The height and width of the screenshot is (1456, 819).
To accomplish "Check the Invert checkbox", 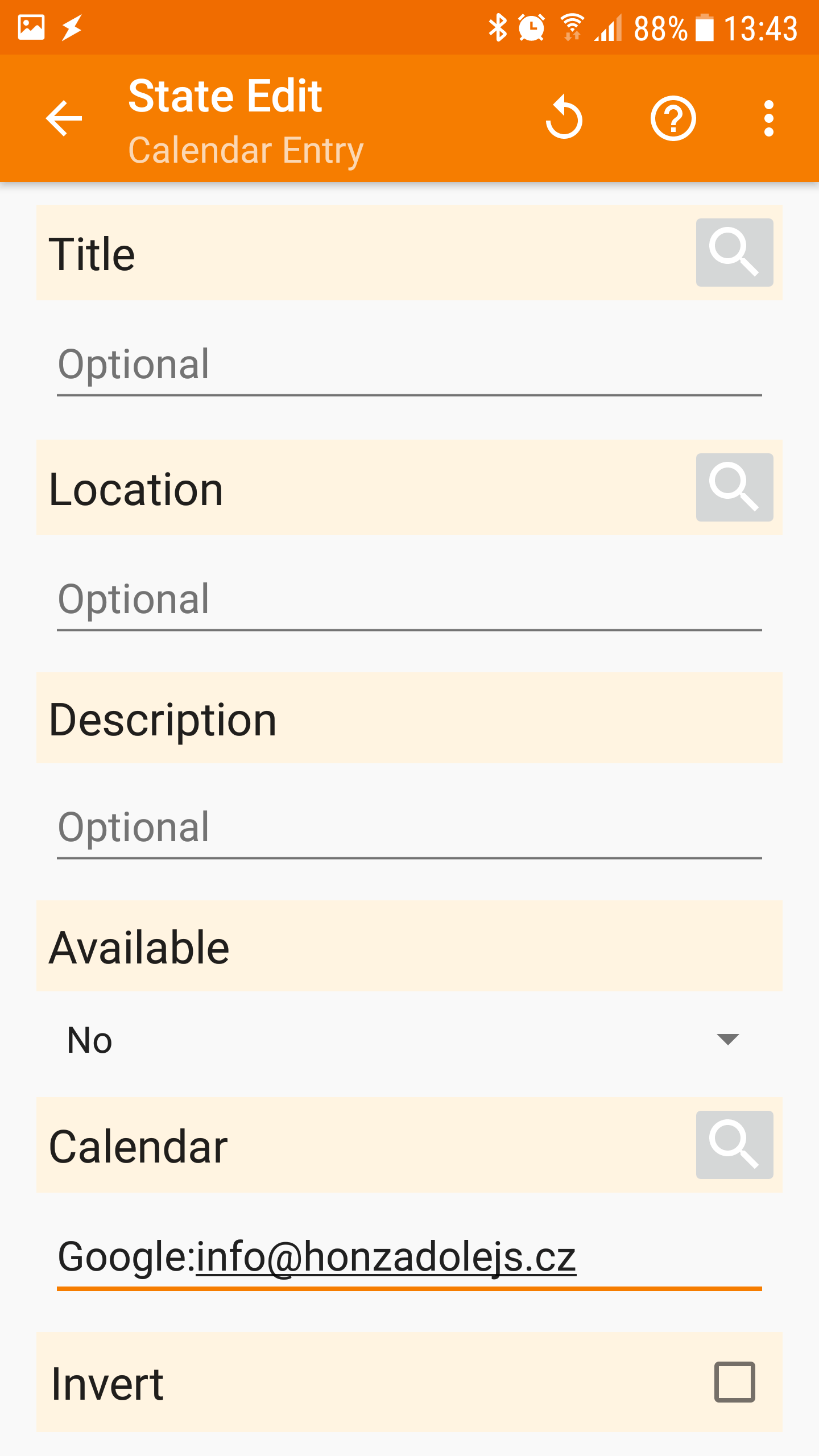I will [734, 1382].
